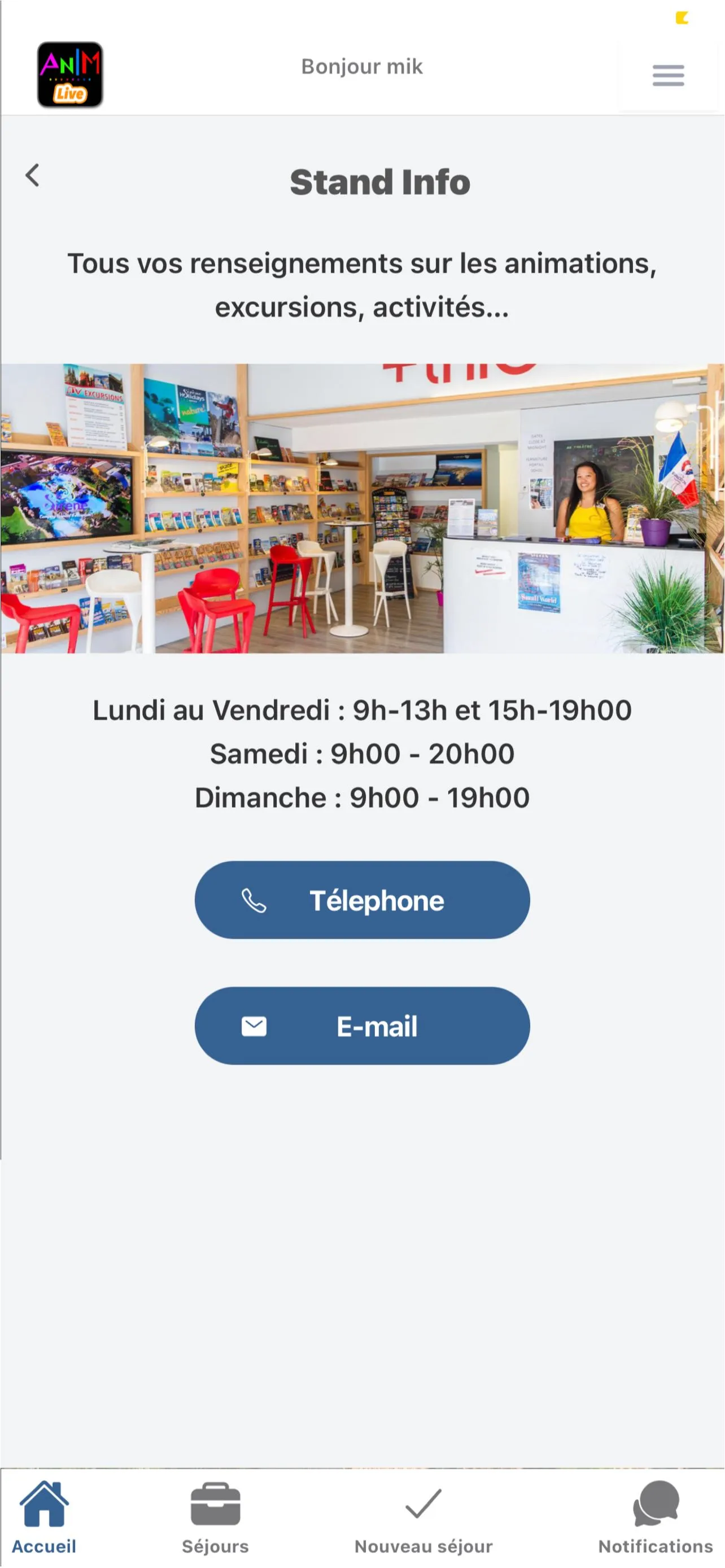Open the hamburger menu
This screenshot has width=725, height=1568.
(x=668, y=76)
